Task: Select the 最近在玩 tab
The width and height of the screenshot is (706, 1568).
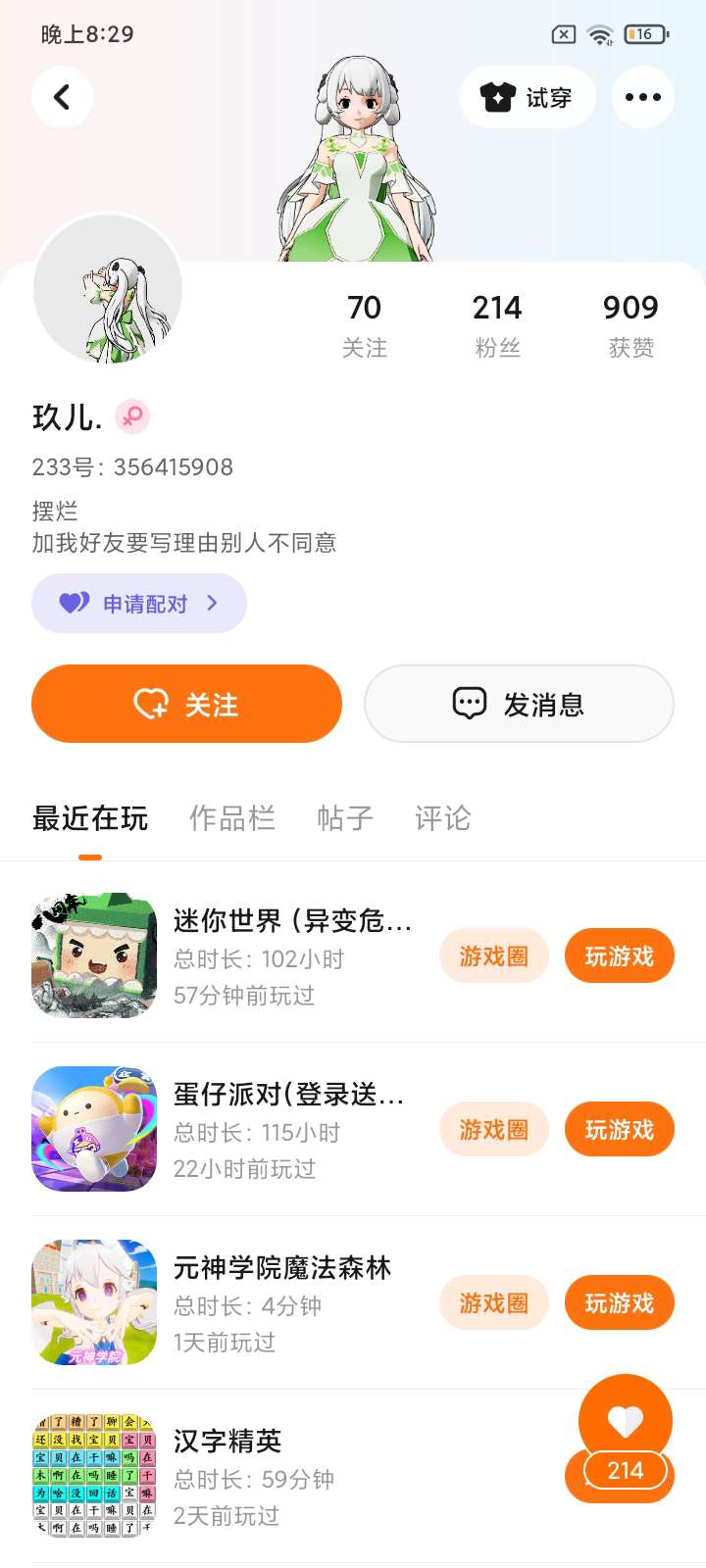Action: click(90, 818)
